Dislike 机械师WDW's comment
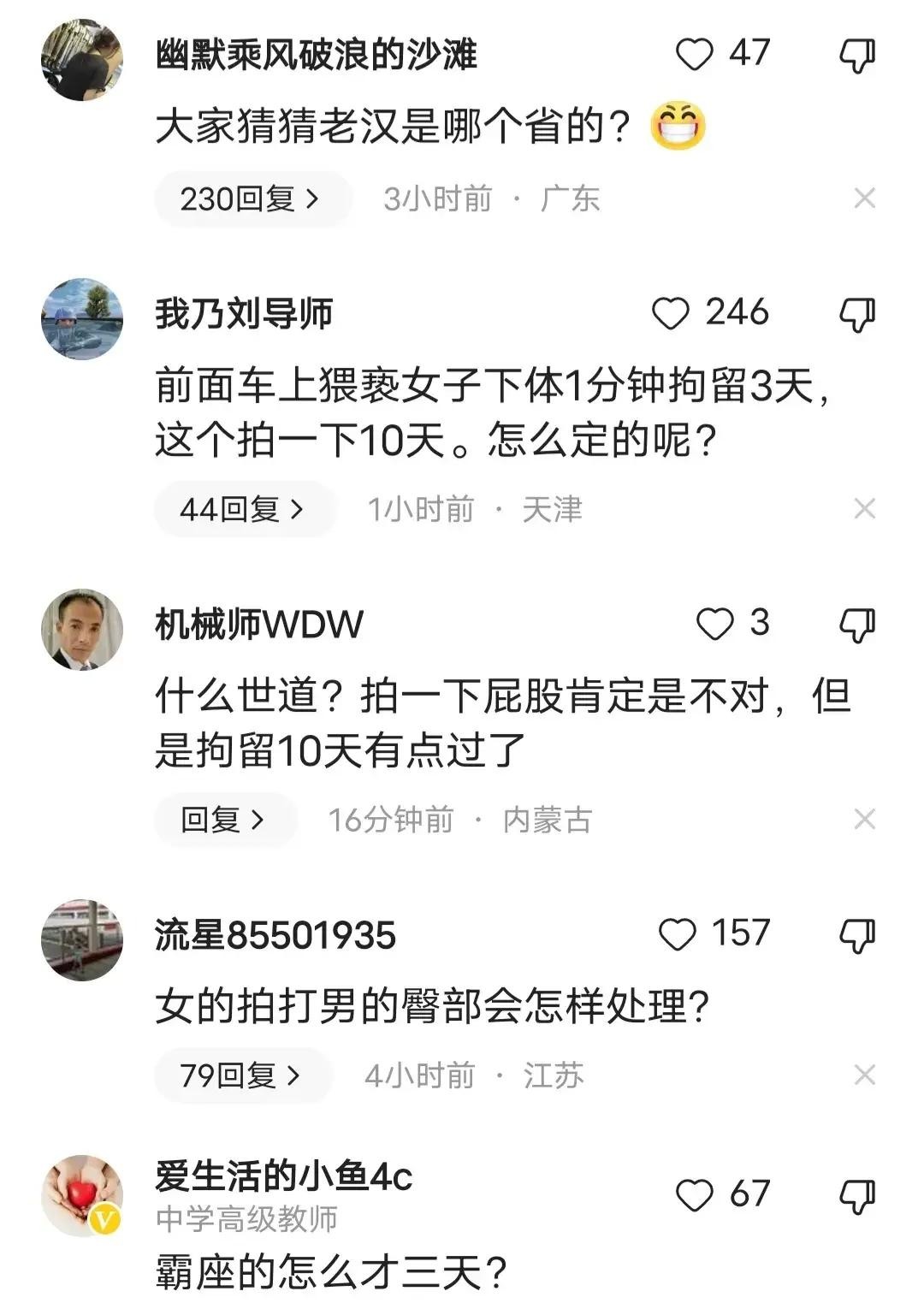Image resolution: width=924 pixels, height=1303 pixels. coord(856,625)
